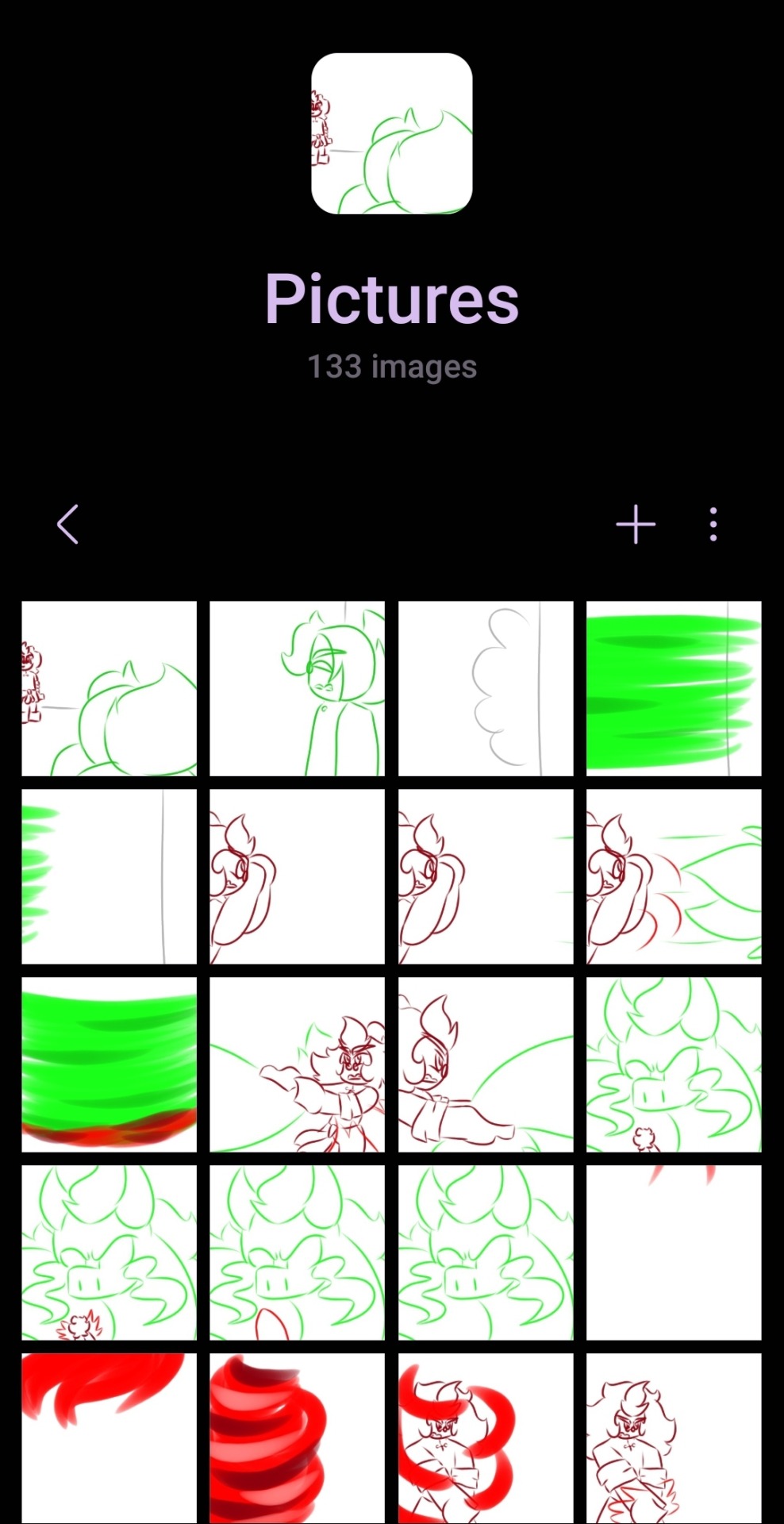View the red character beside green spiky shape

[674, 876]
